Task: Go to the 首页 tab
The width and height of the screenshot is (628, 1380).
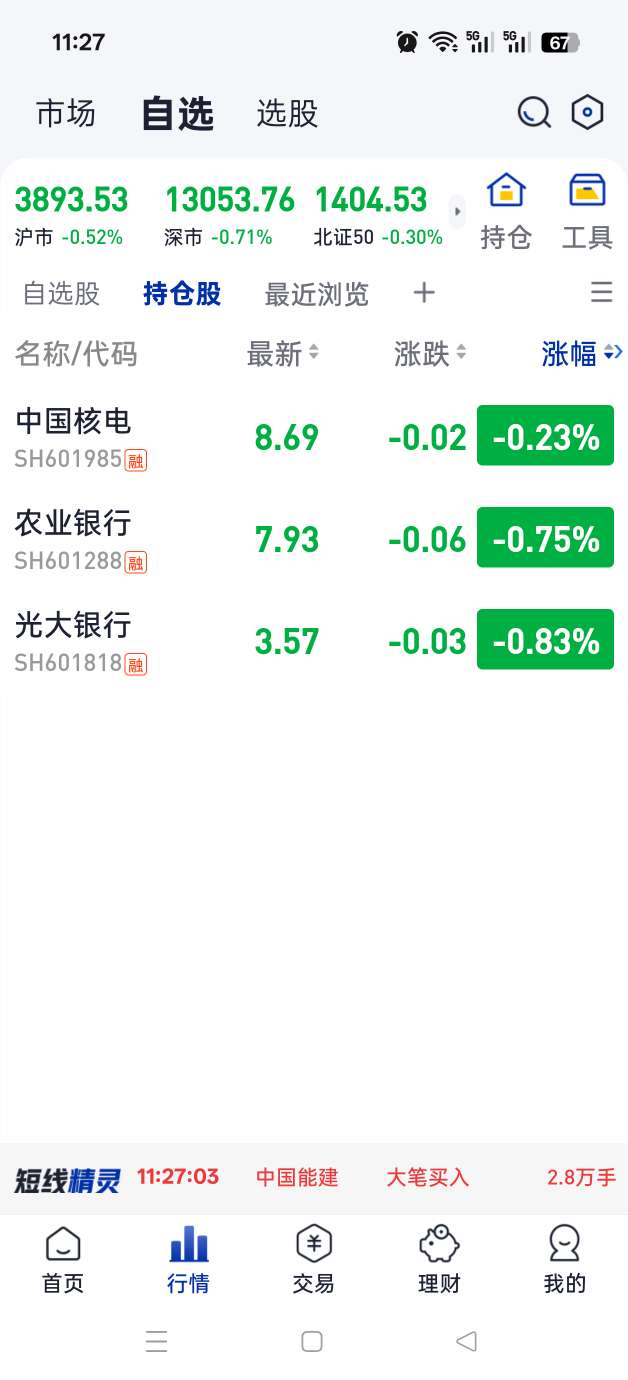Action: (x=63, y=1260)
